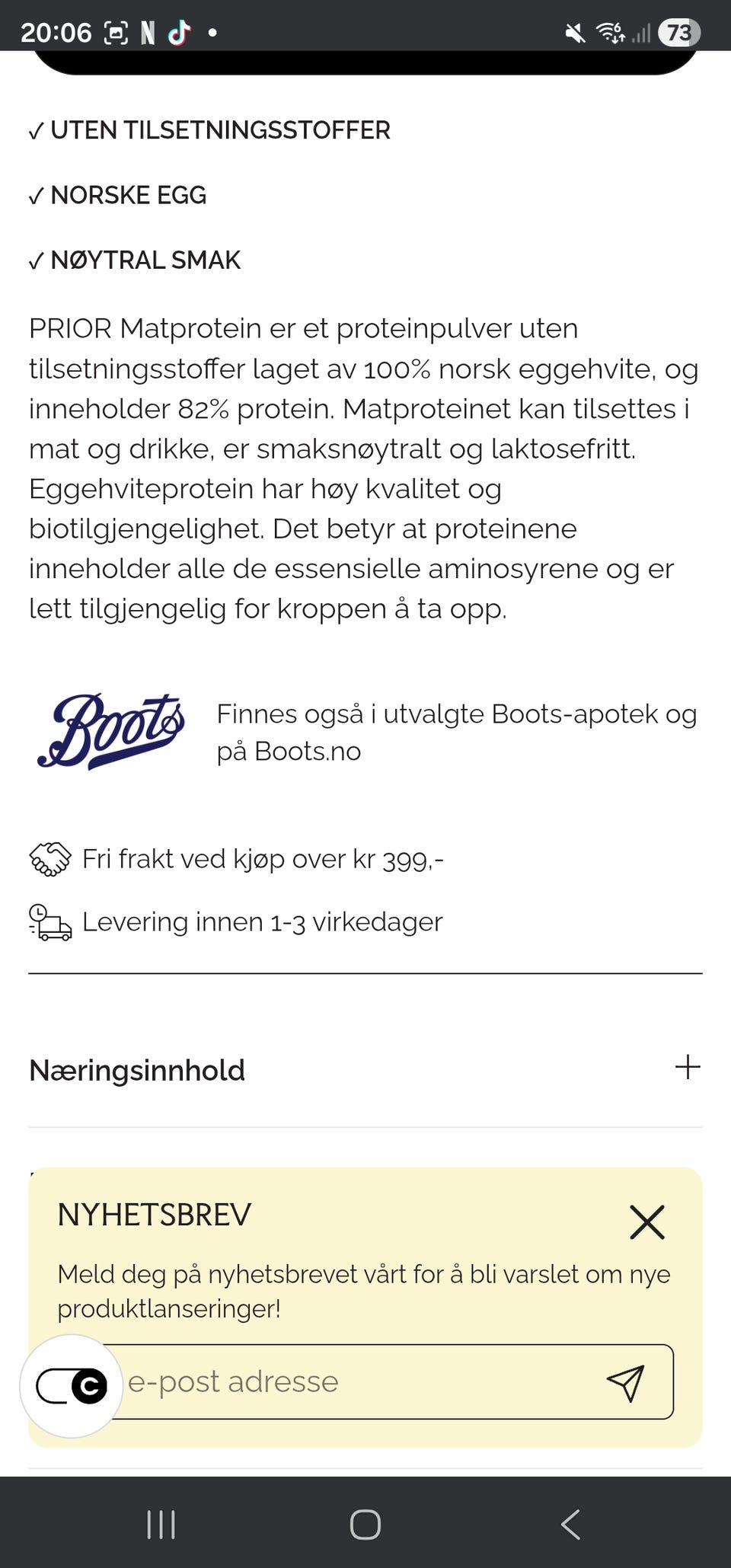Submit the newsletter email with send arrow
This screenshot has height=1568, width=731.
coord(625,1383)
